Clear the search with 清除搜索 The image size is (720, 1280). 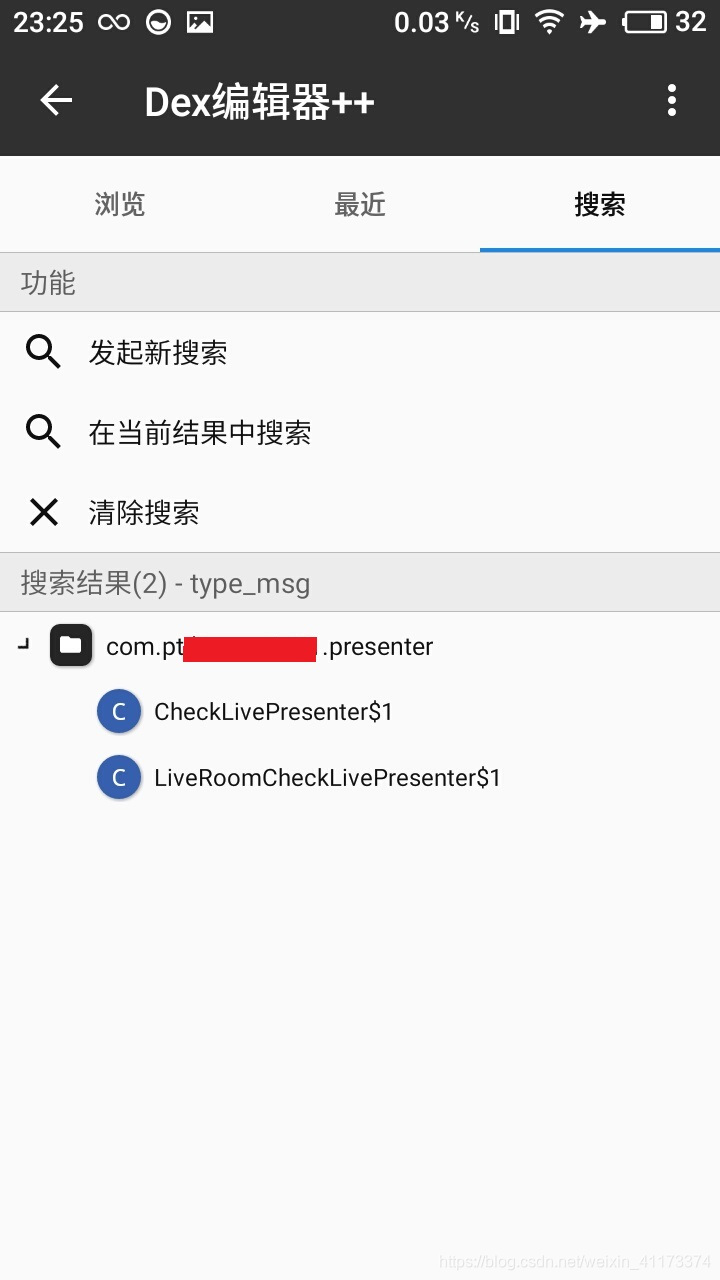[144, 512]
